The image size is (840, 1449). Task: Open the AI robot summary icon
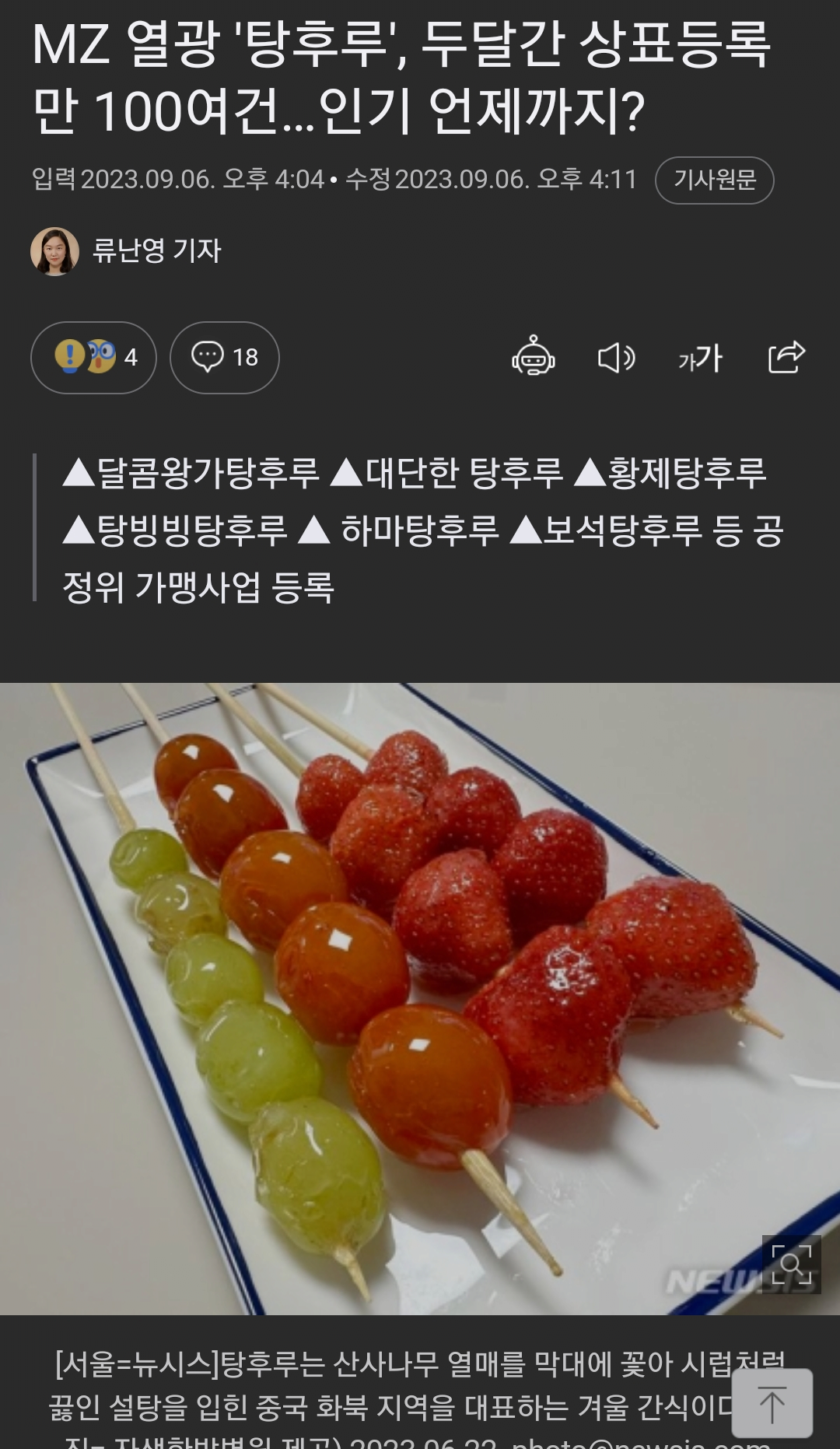[534, 357]
